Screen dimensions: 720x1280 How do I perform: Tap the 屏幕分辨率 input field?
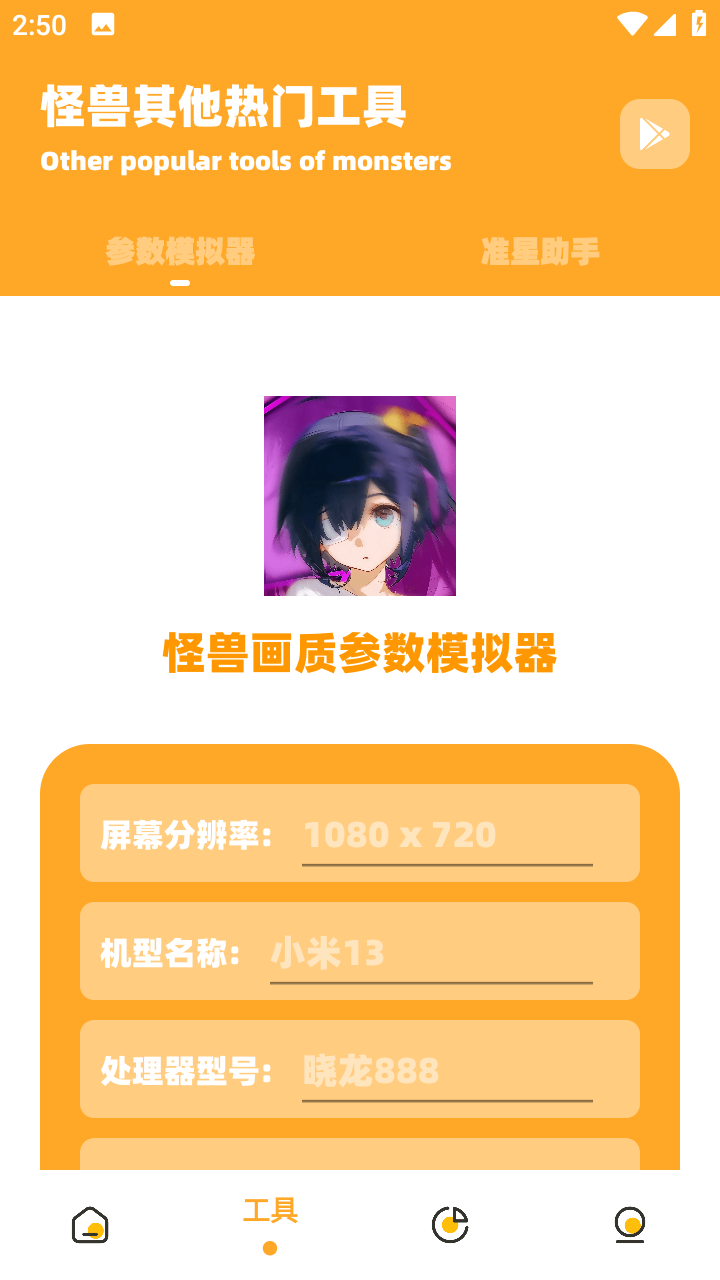click(x=446, y=835)
